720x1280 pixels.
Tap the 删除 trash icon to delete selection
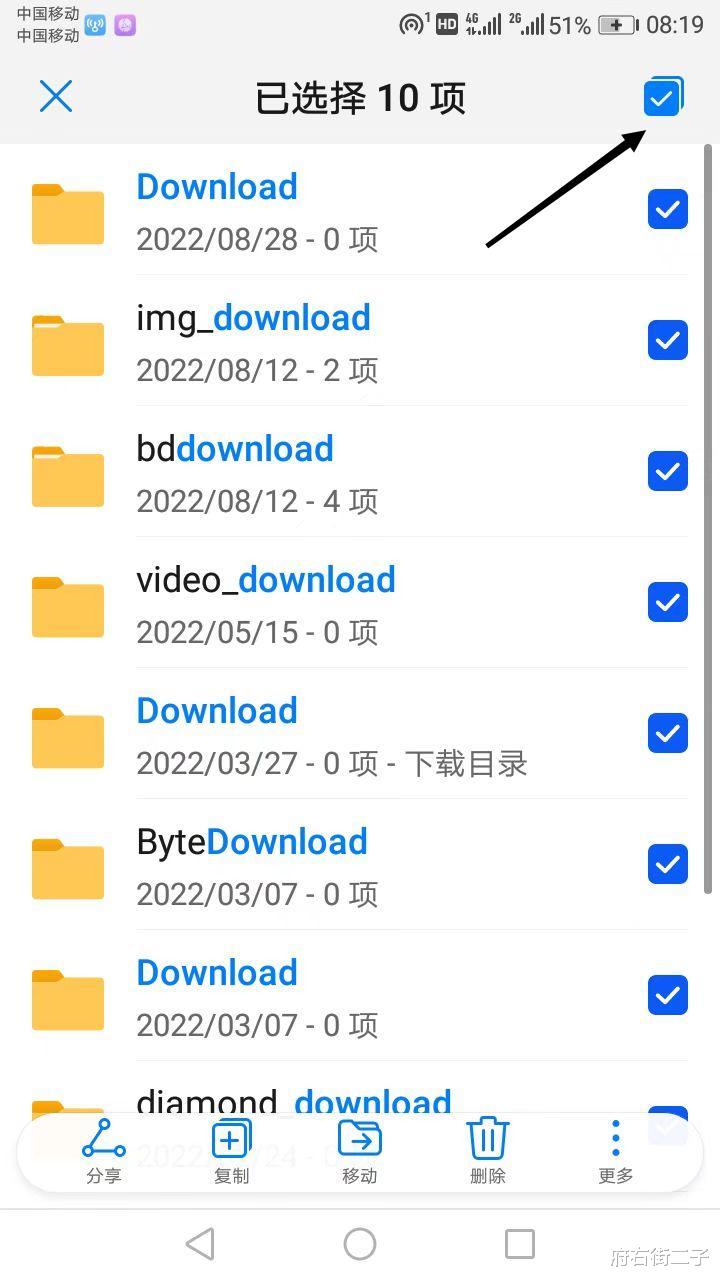click(487, 1138)
